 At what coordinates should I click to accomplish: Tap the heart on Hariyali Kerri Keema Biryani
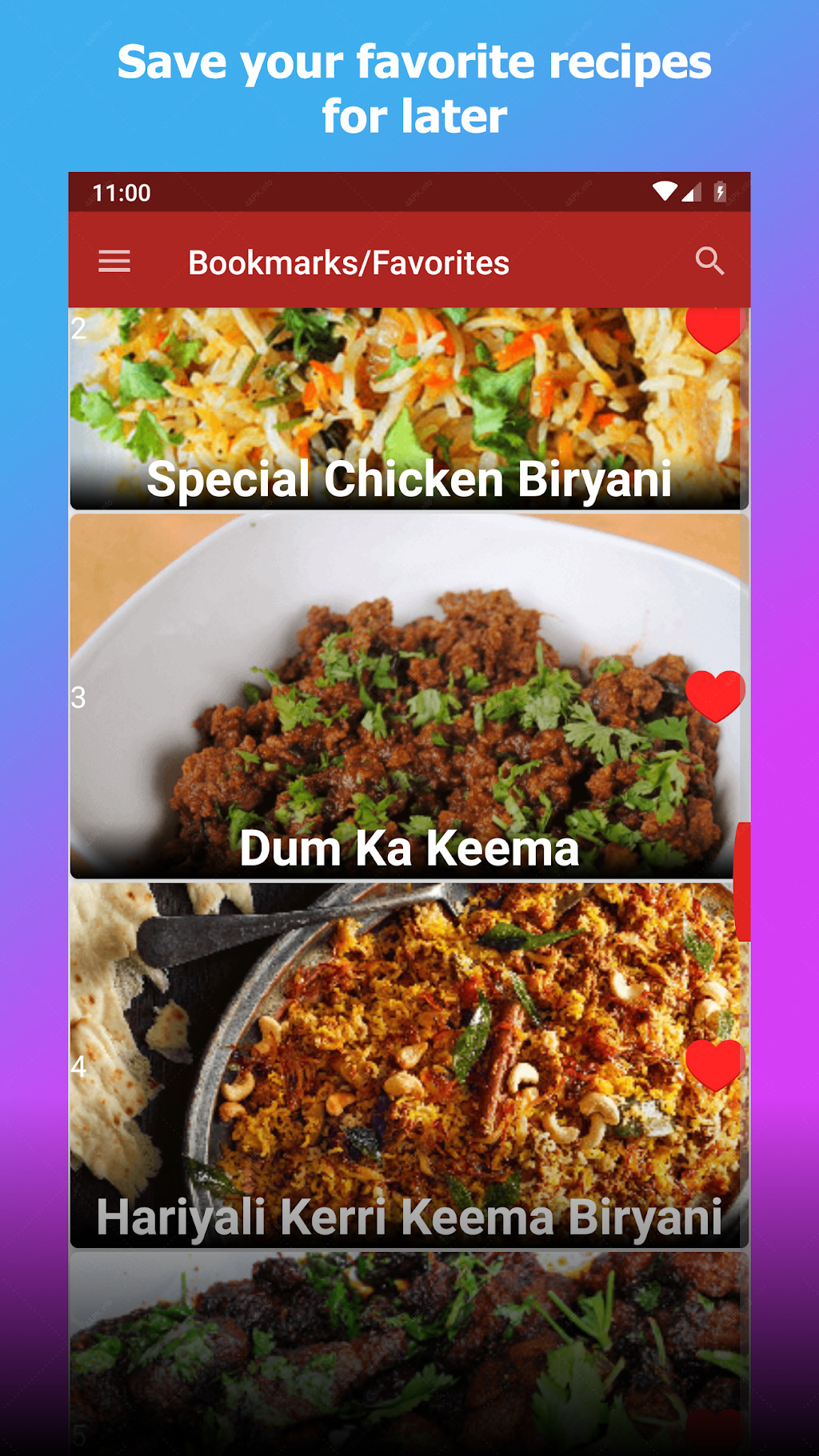pyautogui.click(x=715, y=1066)
